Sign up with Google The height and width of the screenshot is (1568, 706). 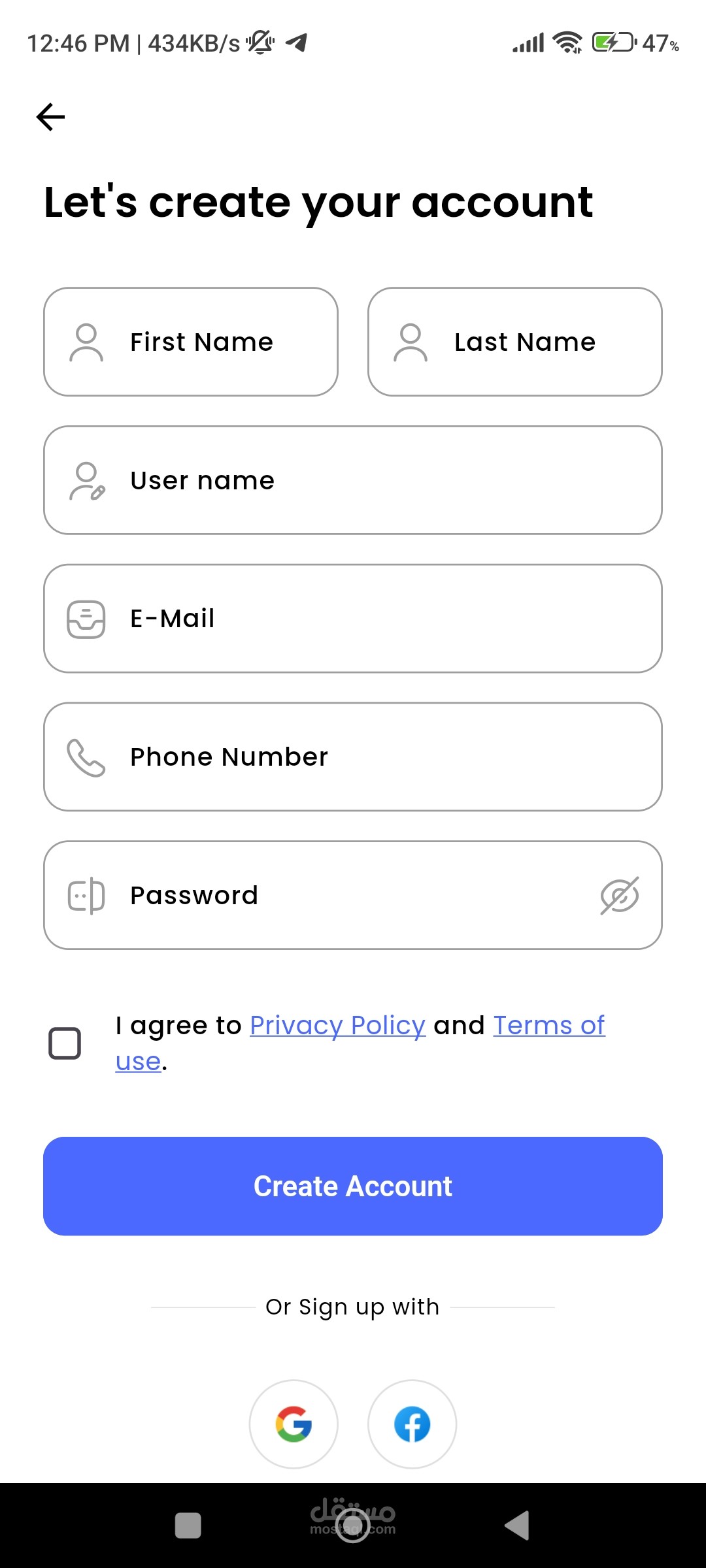click(294, 1424)
